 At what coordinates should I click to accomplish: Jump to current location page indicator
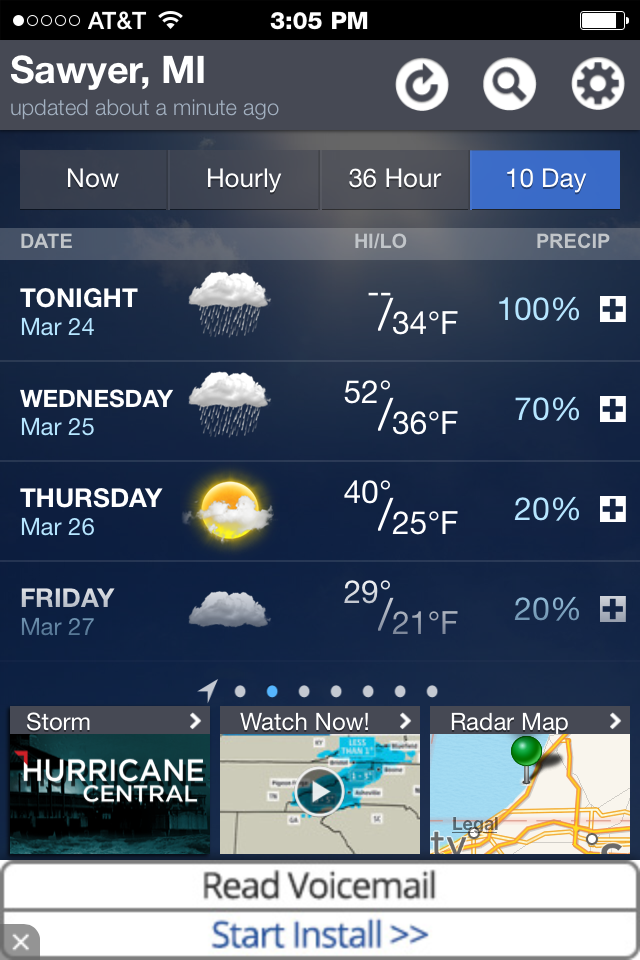tap(208, 691)
